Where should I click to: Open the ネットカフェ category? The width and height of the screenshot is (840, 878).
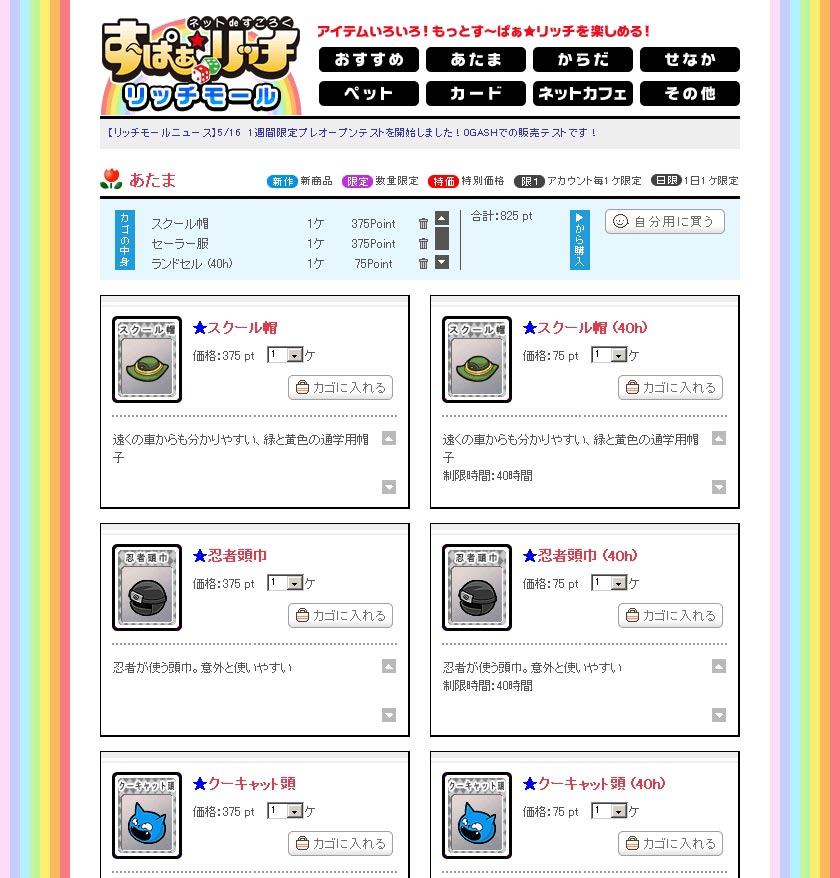(582, 94)
